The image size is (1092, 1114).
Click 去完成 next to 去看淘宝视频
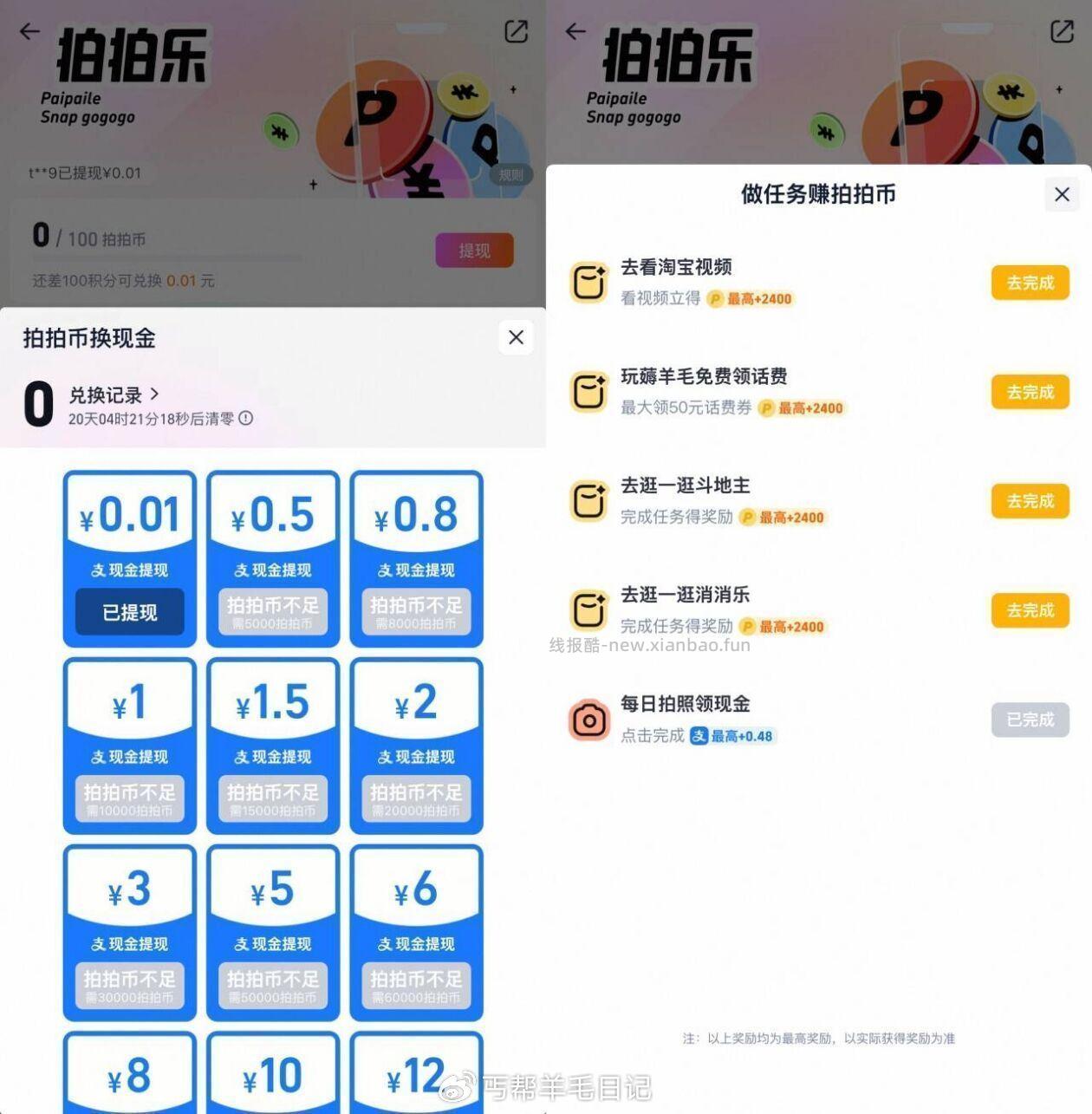click(1030, 283)
